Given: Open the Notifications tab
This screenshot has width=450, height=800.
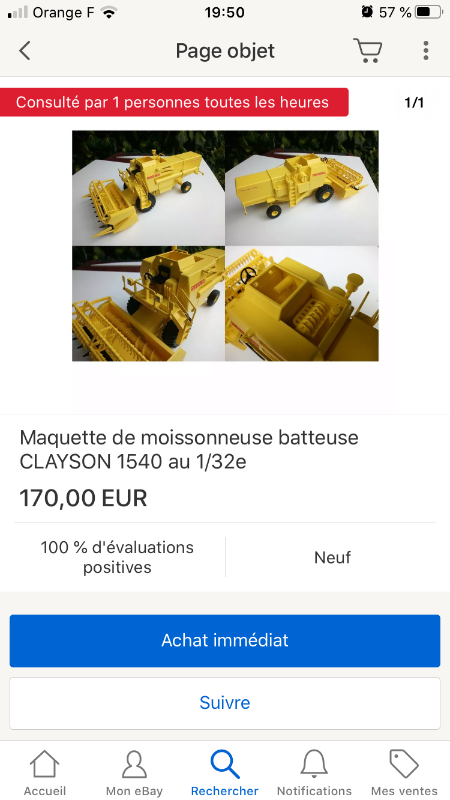Looking at the screenshot, I should click(314, 772).
